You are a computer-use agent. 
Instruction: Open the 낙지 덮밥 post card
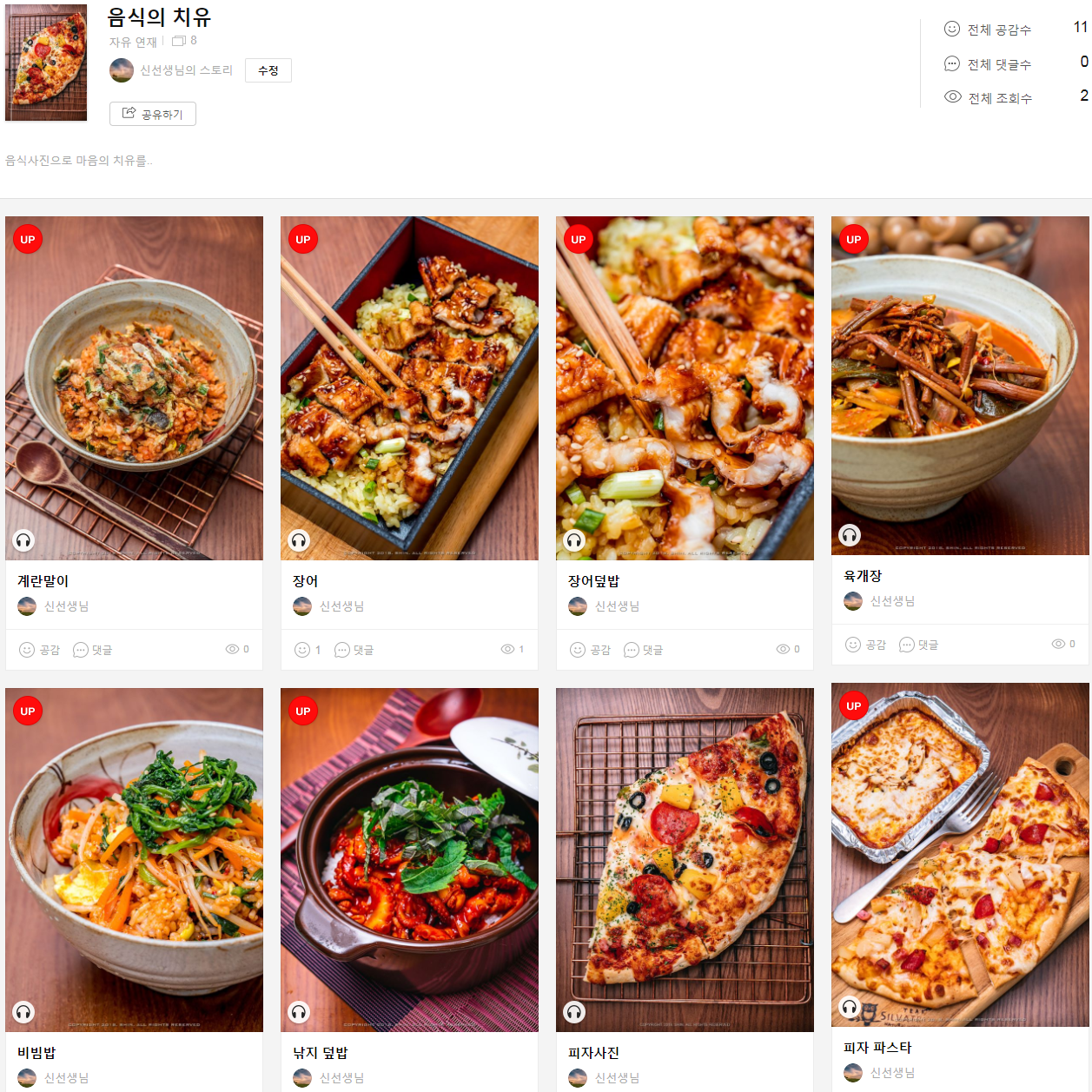point(409,860)
